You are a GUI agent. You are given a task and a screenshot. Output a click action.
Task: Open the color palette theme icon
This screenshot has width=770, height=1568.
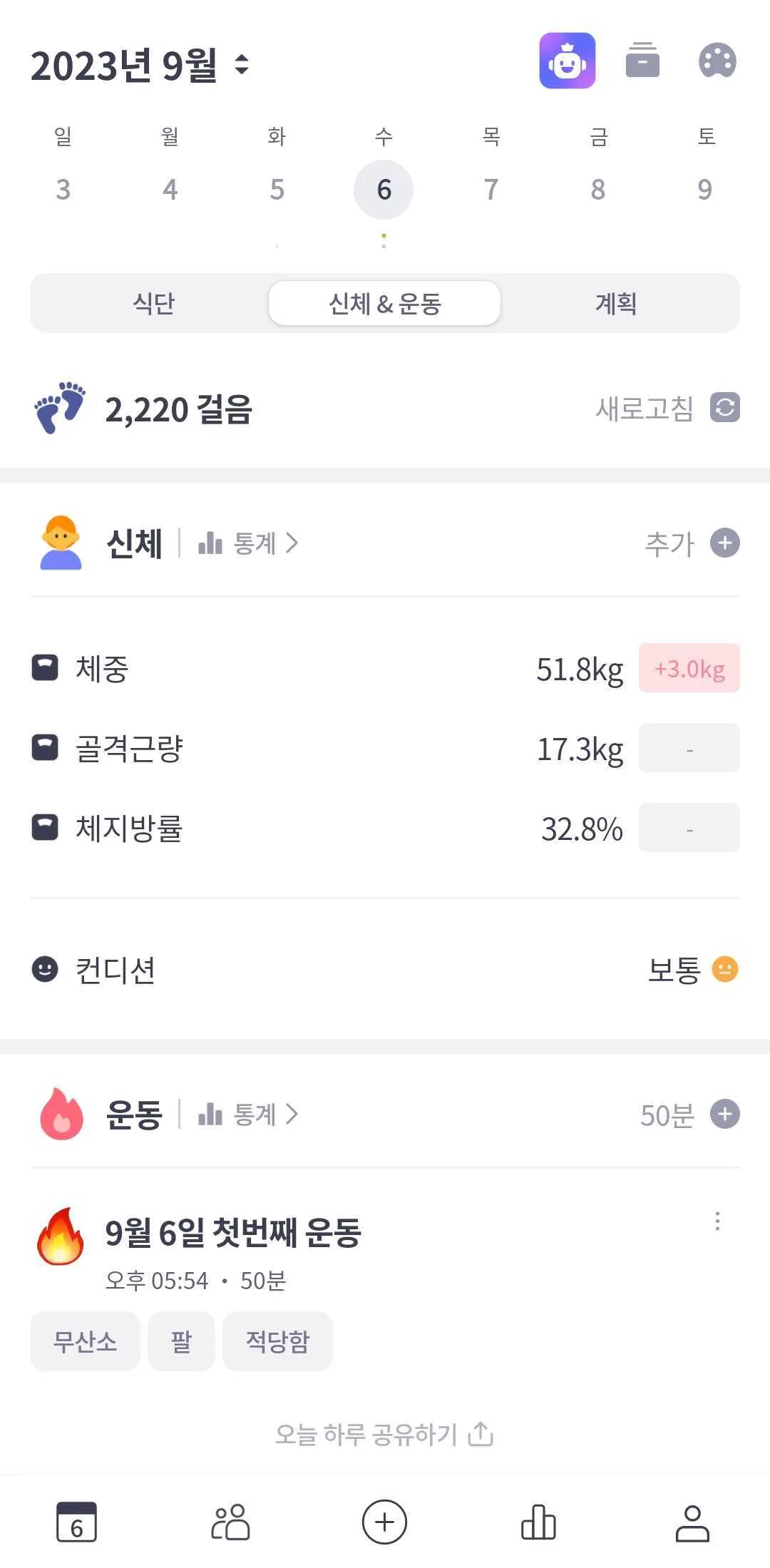click(x=717, y=61)
